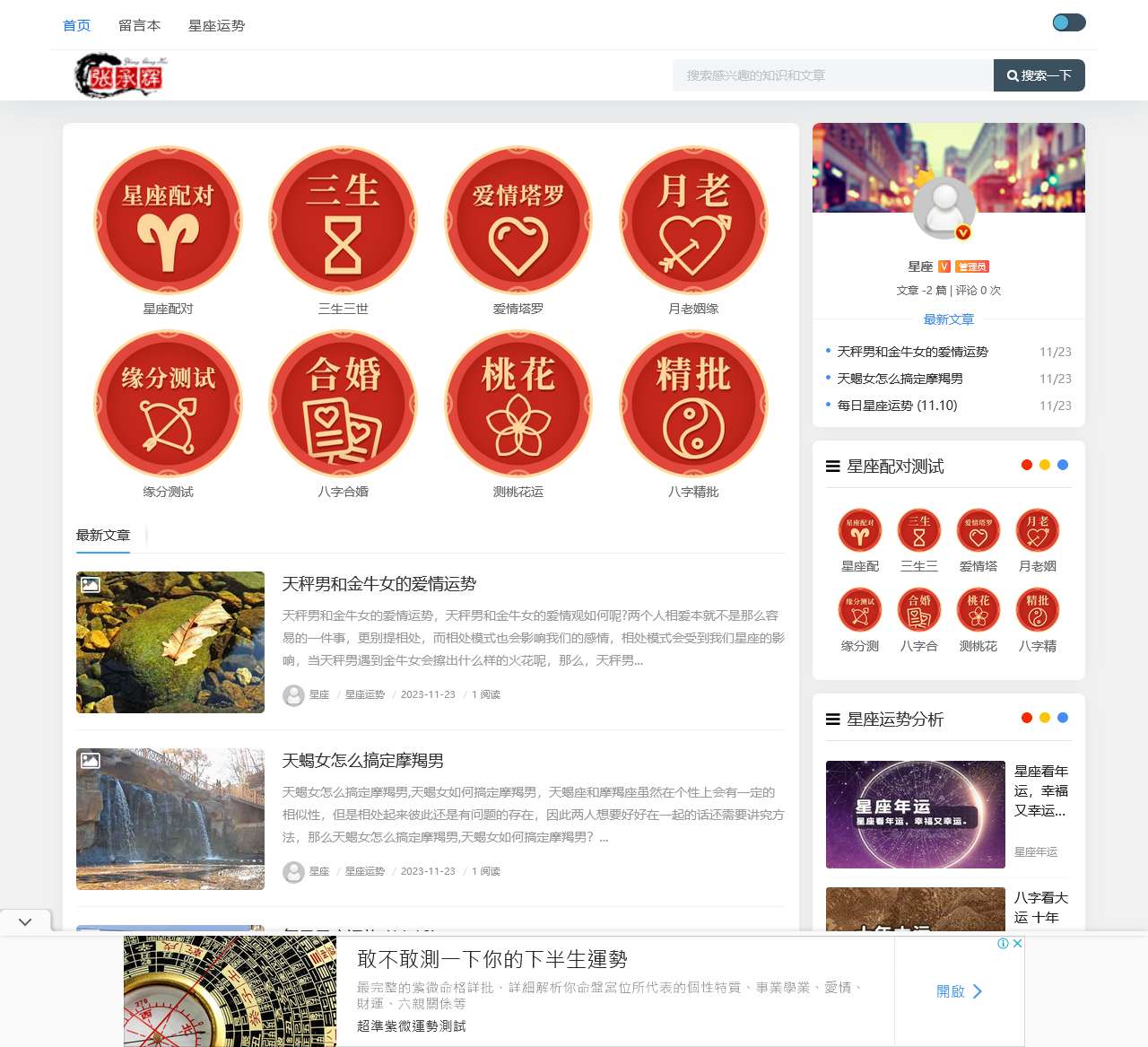Screen dimensions: 1148x1047
Task: Open the large 星座配对 tile
Action: point(169,222)
